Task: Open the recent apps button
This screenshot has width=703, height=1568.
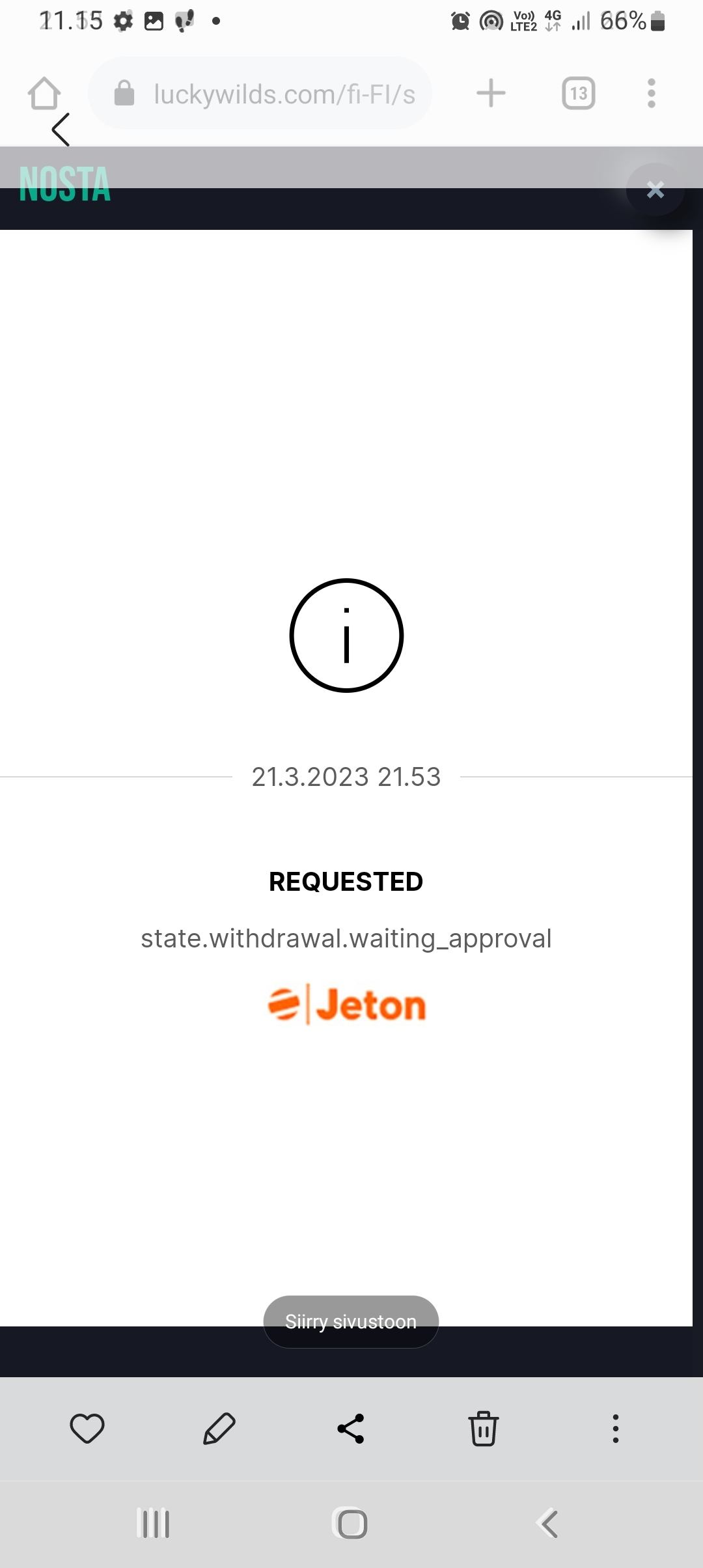Action: coord(154,1523)
